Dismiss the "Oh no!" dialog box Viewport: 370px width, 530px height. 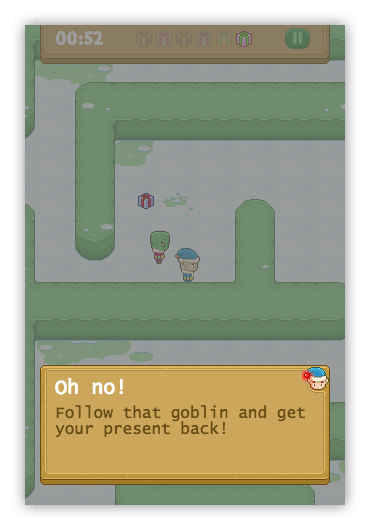tap(185, 425)
